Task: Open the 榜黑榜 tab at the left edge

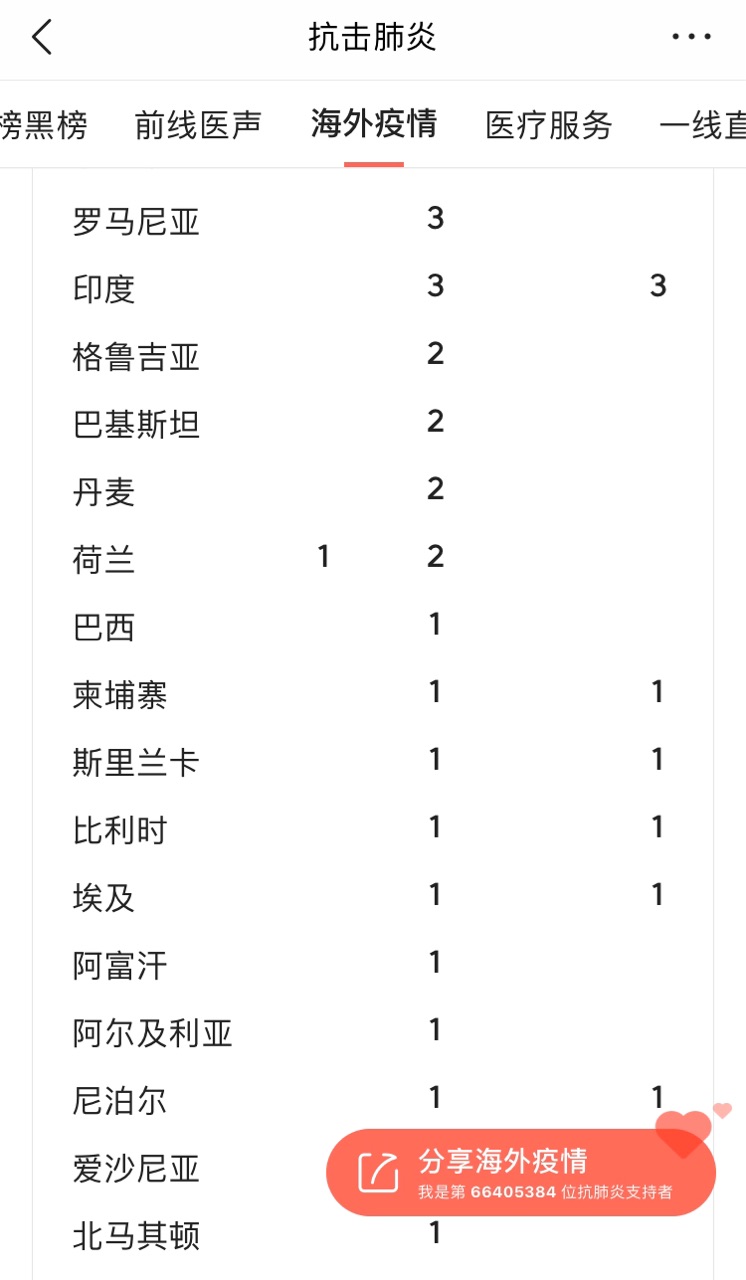Action: (44, 125)
